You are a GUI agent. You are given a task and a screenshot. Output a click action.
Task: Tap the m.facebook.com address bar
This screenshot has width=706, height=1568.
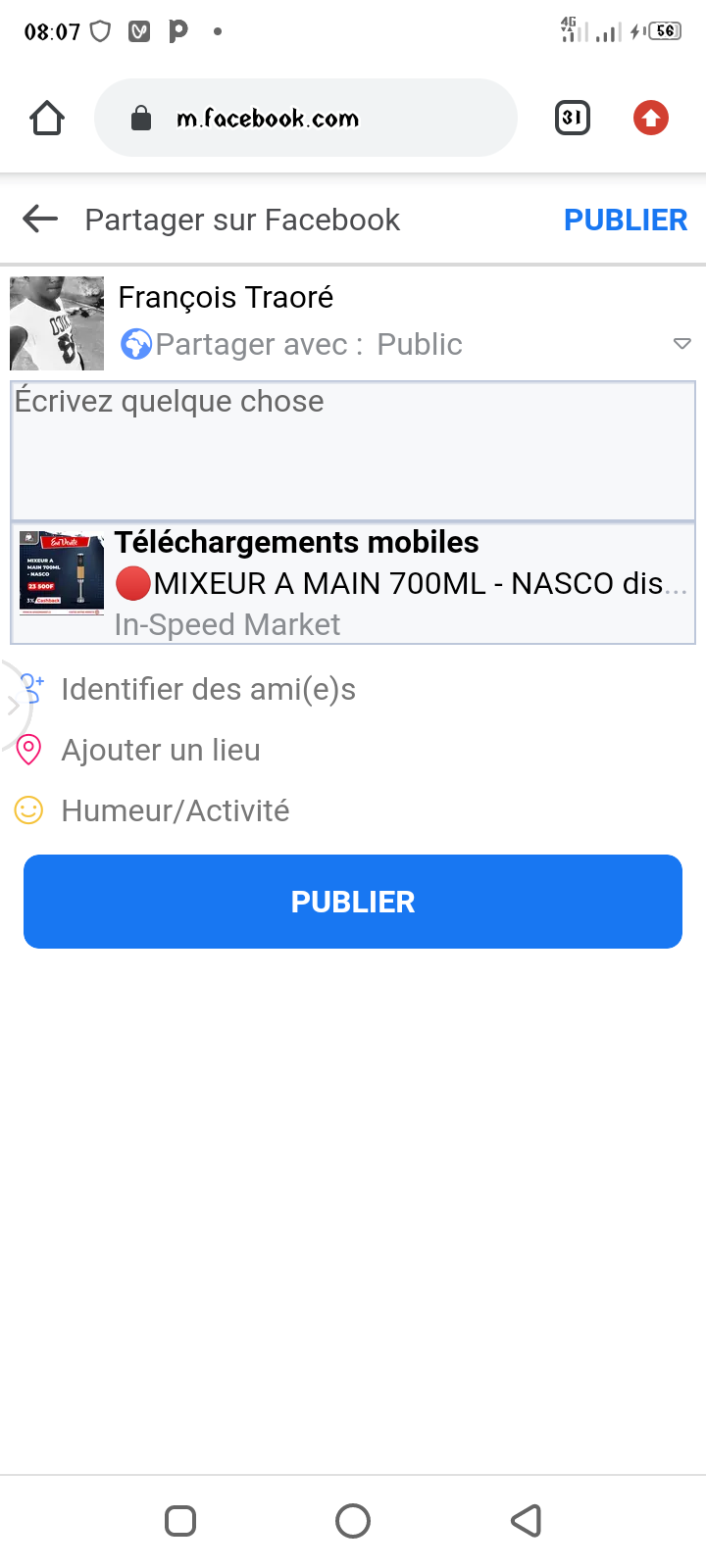(304, 119)
